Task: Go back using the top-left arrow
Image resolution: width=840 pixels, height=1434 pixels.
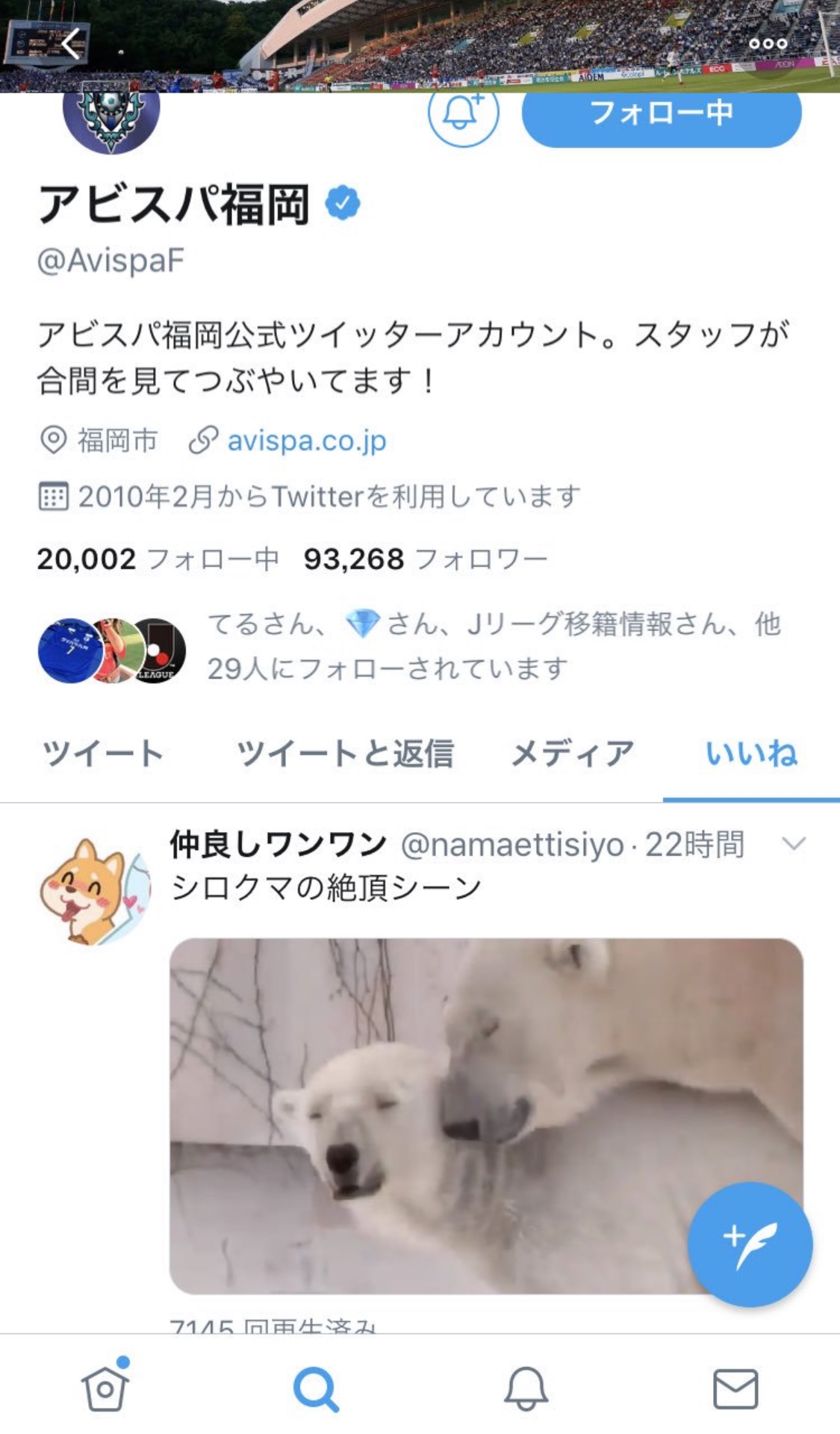Action: 71,43
